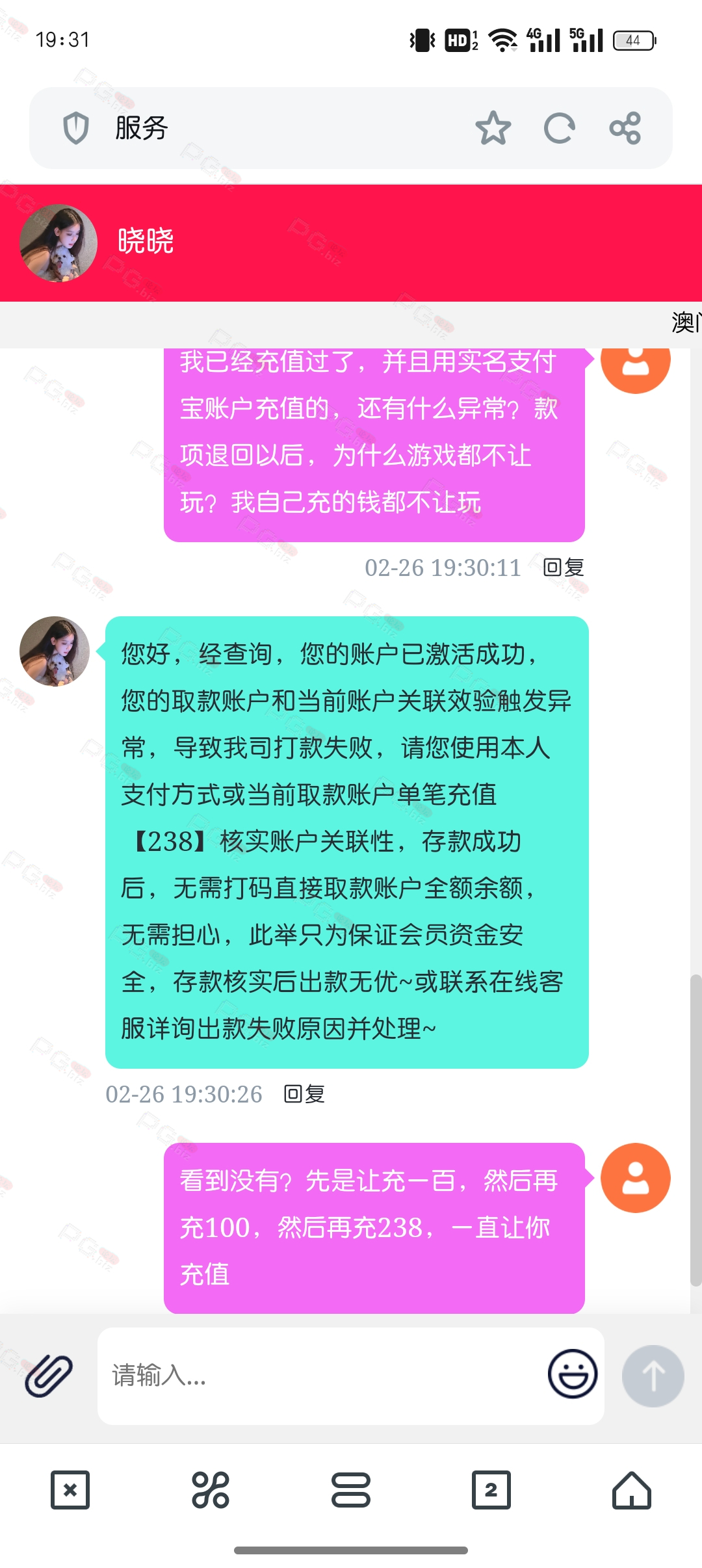Bookmark this page with the star icon

pyautogui.click(x=493, y=127)
